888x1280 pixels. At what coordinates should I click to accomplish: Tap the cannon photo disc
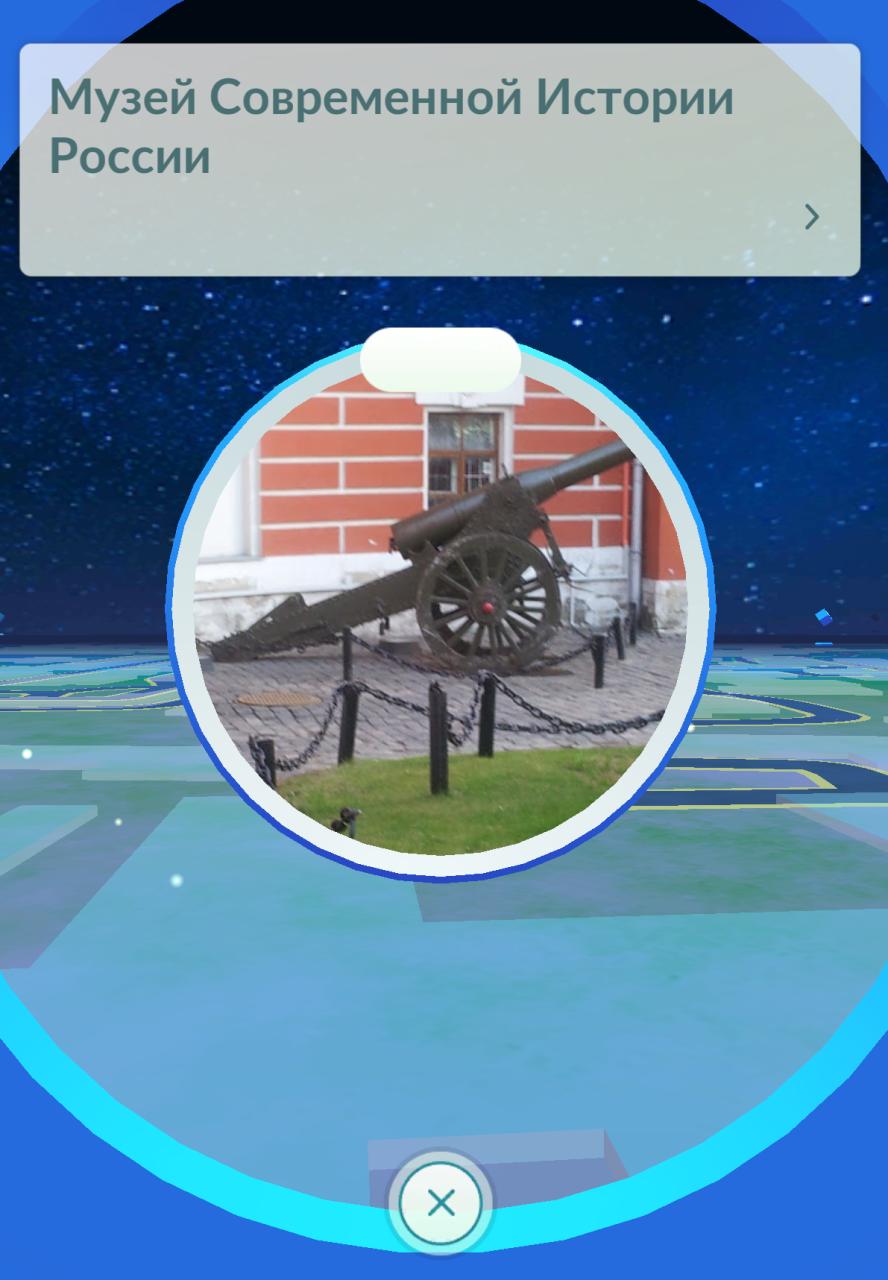441,612
